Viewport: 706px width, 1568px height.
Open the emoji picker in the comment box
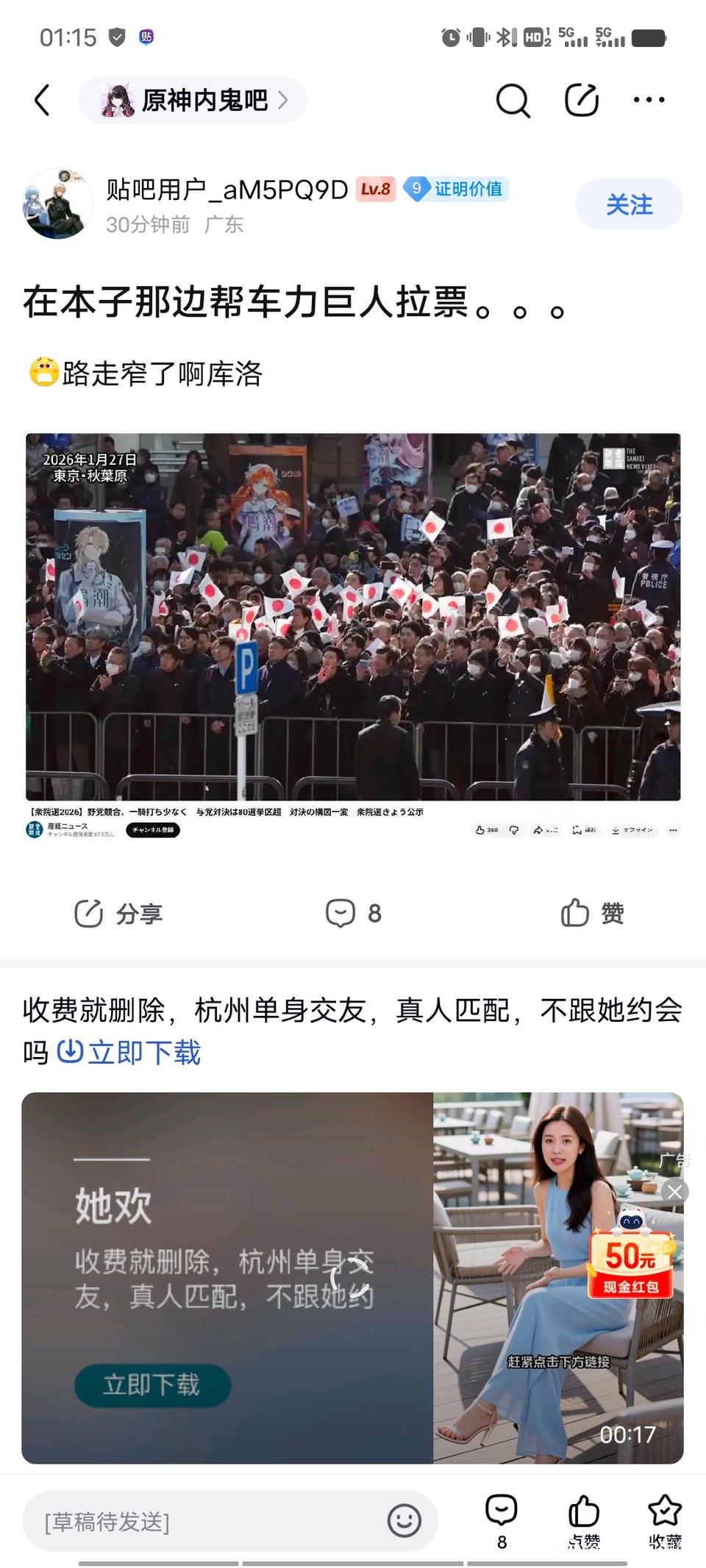point(404,1520)
